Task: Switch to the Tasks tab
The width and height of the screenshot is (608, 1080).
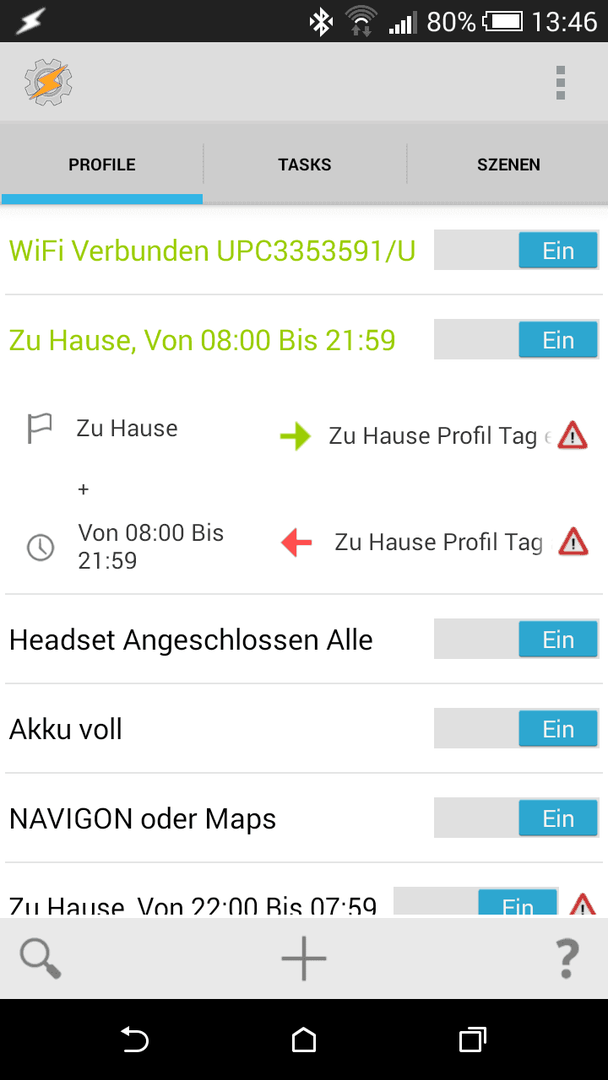Action: coord(304,165)
